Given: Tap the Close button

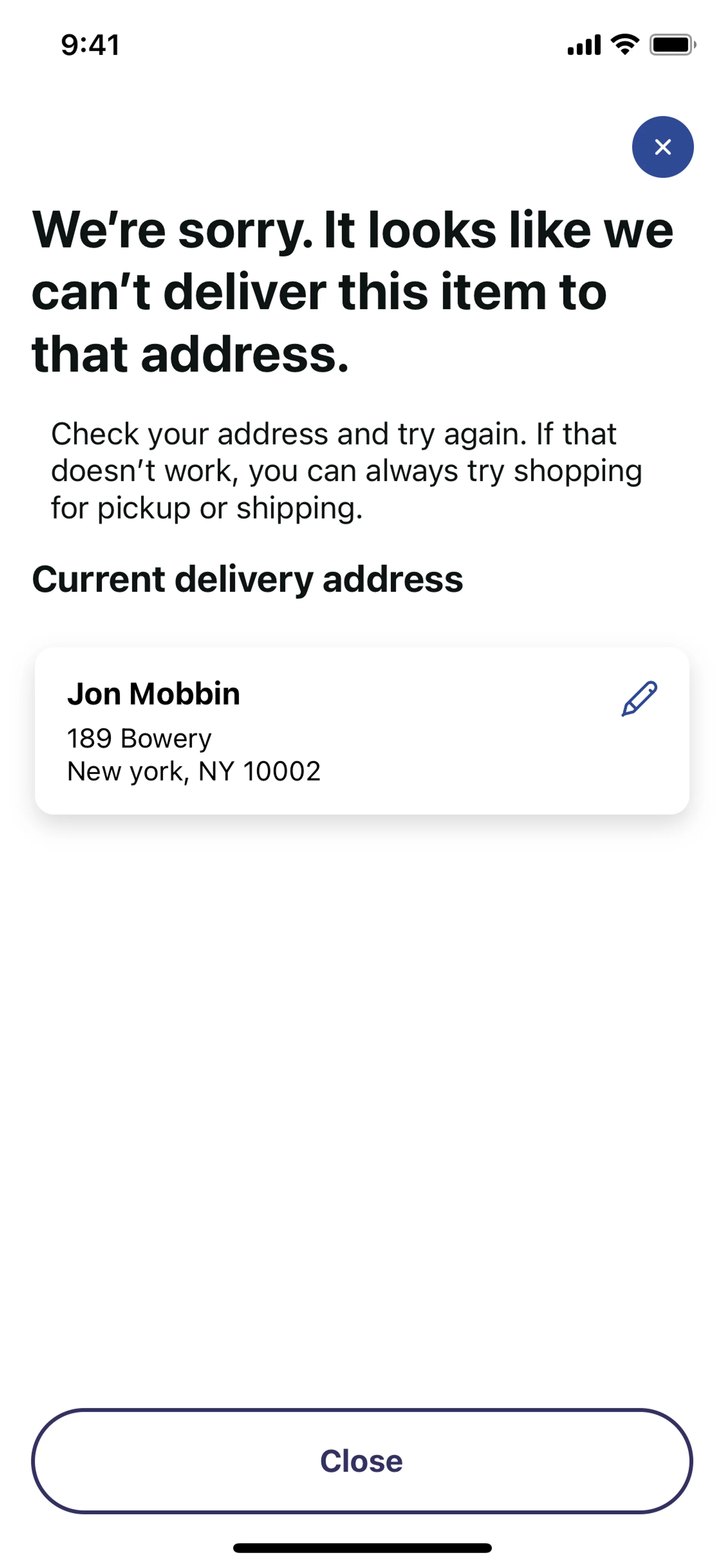Looking at the screenshot, I should click(x=361, y=1460).
